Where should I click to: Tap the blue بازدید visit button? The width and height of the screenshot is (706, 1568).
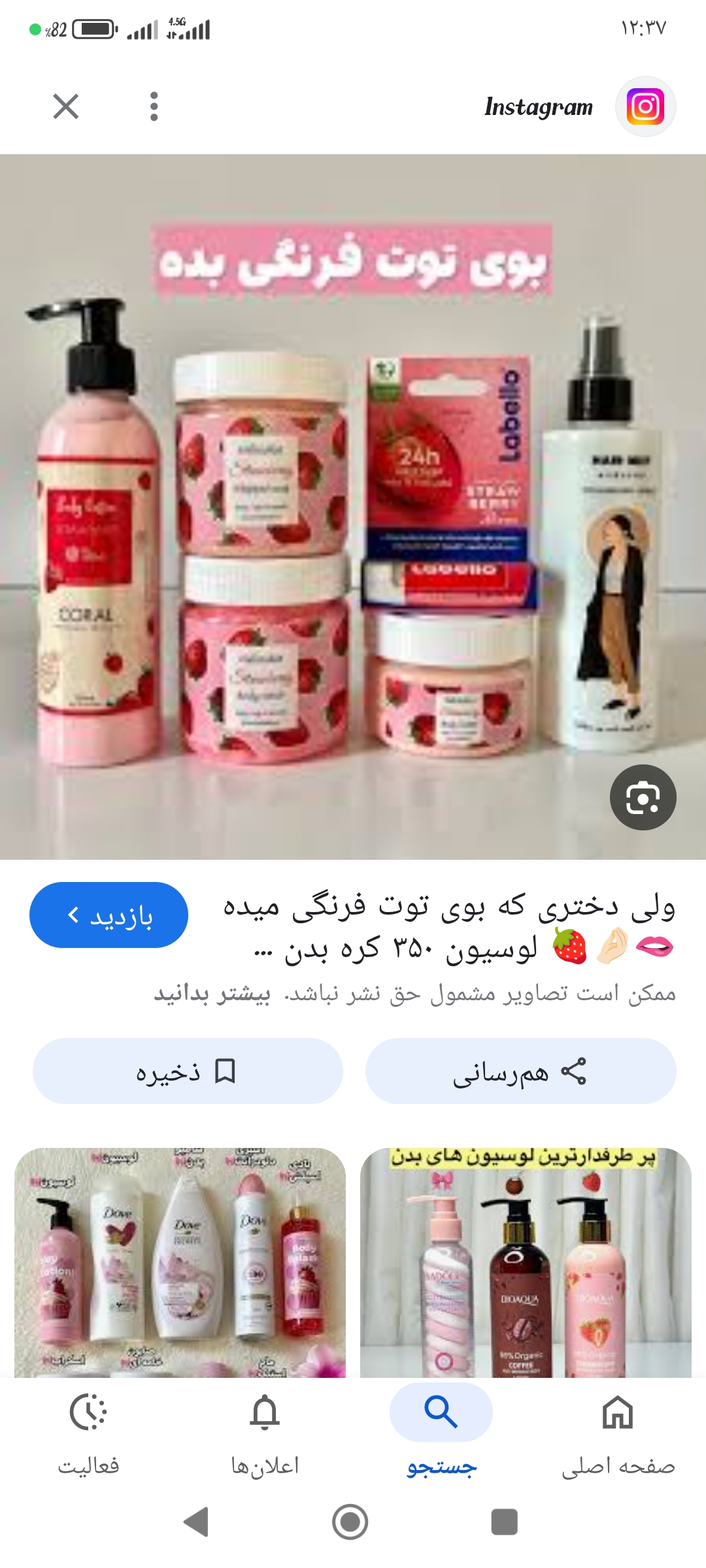[109, 915]
